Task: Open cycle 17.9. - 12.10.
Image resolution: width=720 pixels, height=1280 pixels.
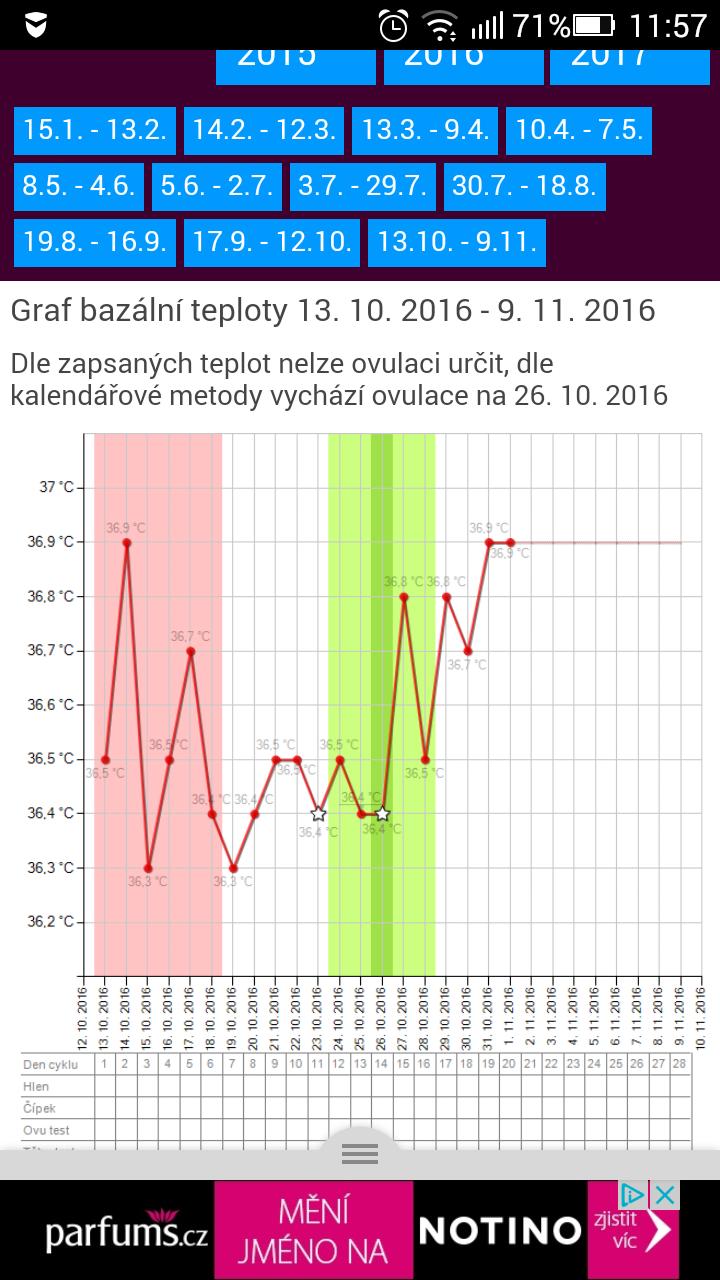Action: [x=272, y=242]
